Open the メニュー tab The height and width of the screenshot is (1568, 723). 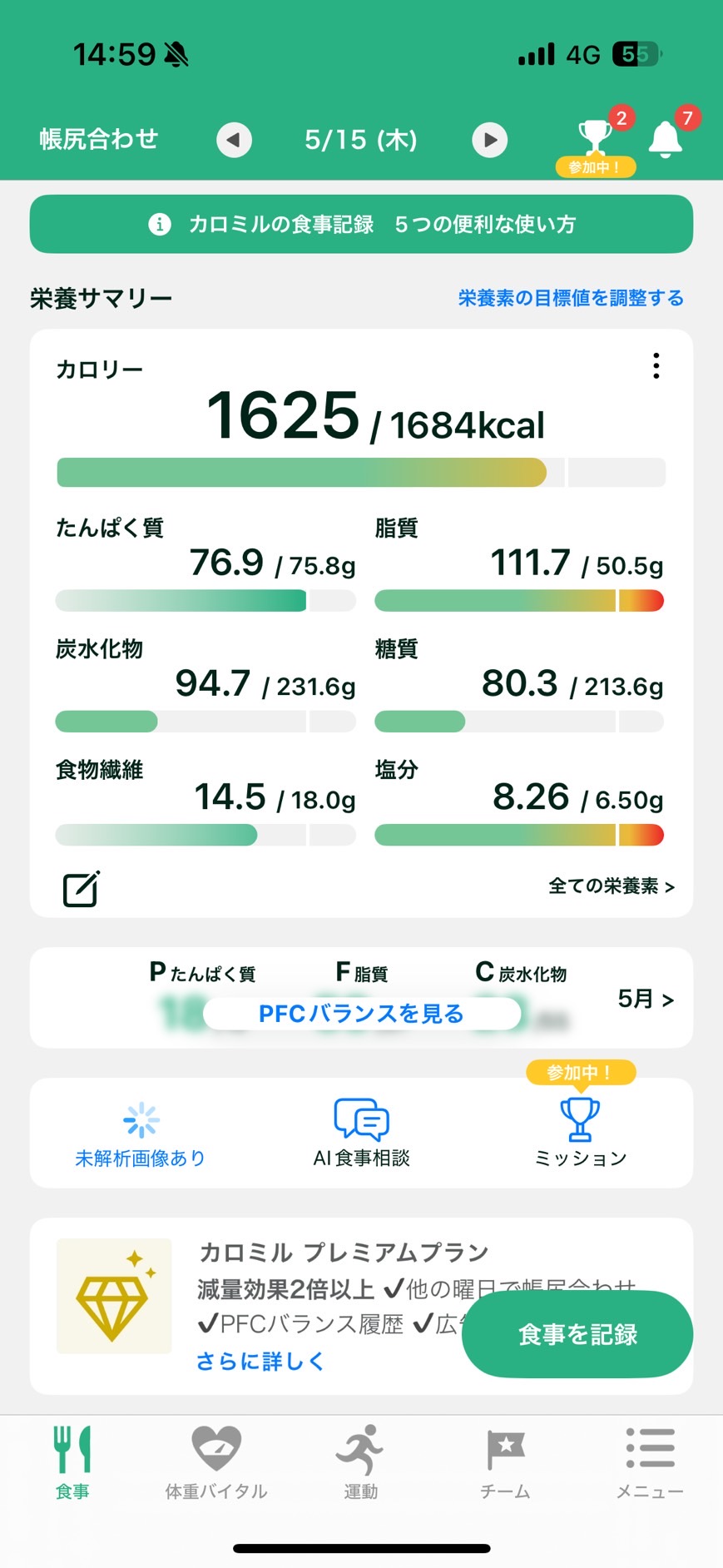[650, 1462]
